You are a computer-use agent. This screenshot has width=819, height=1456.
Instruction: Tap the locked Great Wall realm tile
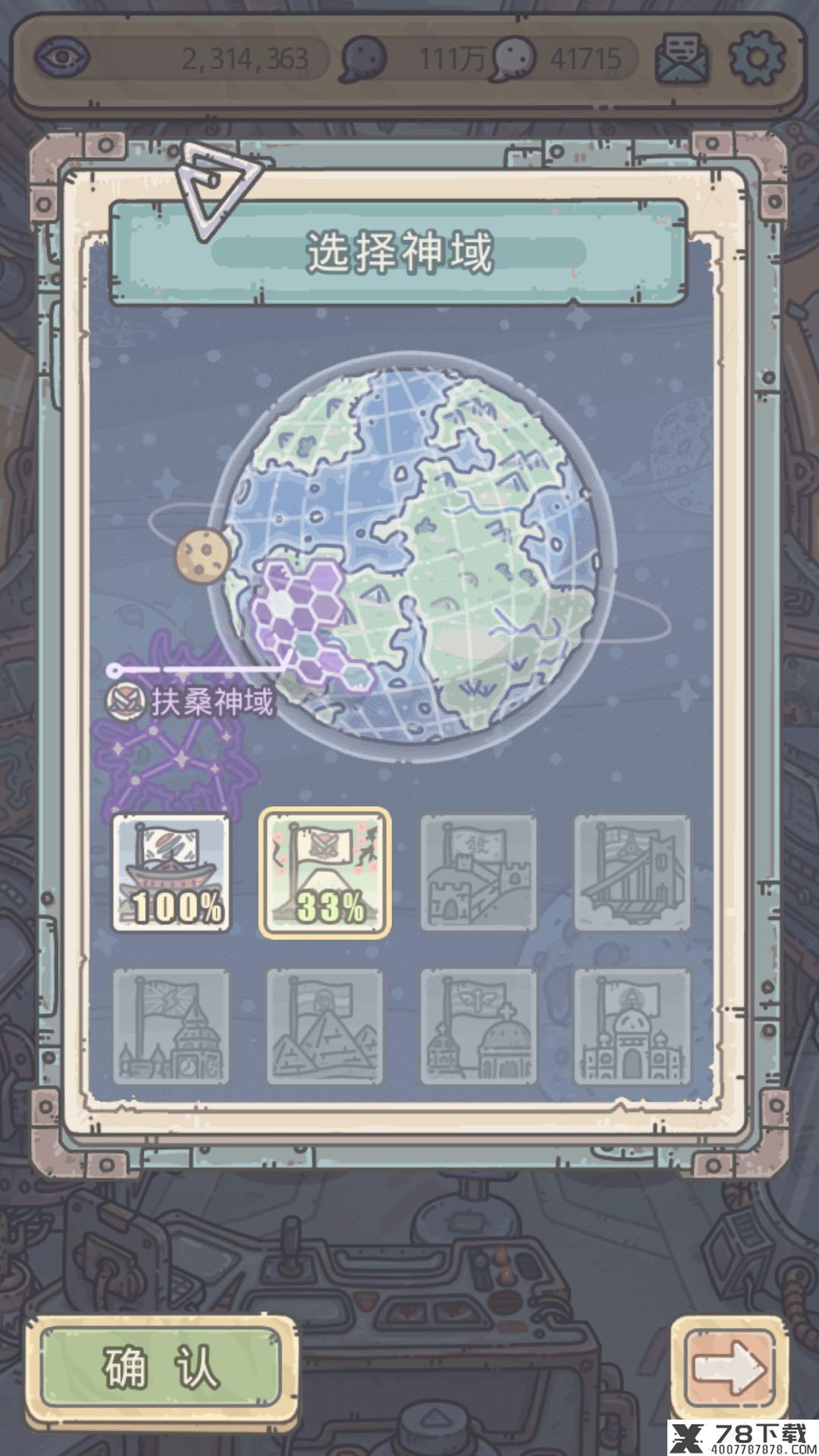[479, 873]
